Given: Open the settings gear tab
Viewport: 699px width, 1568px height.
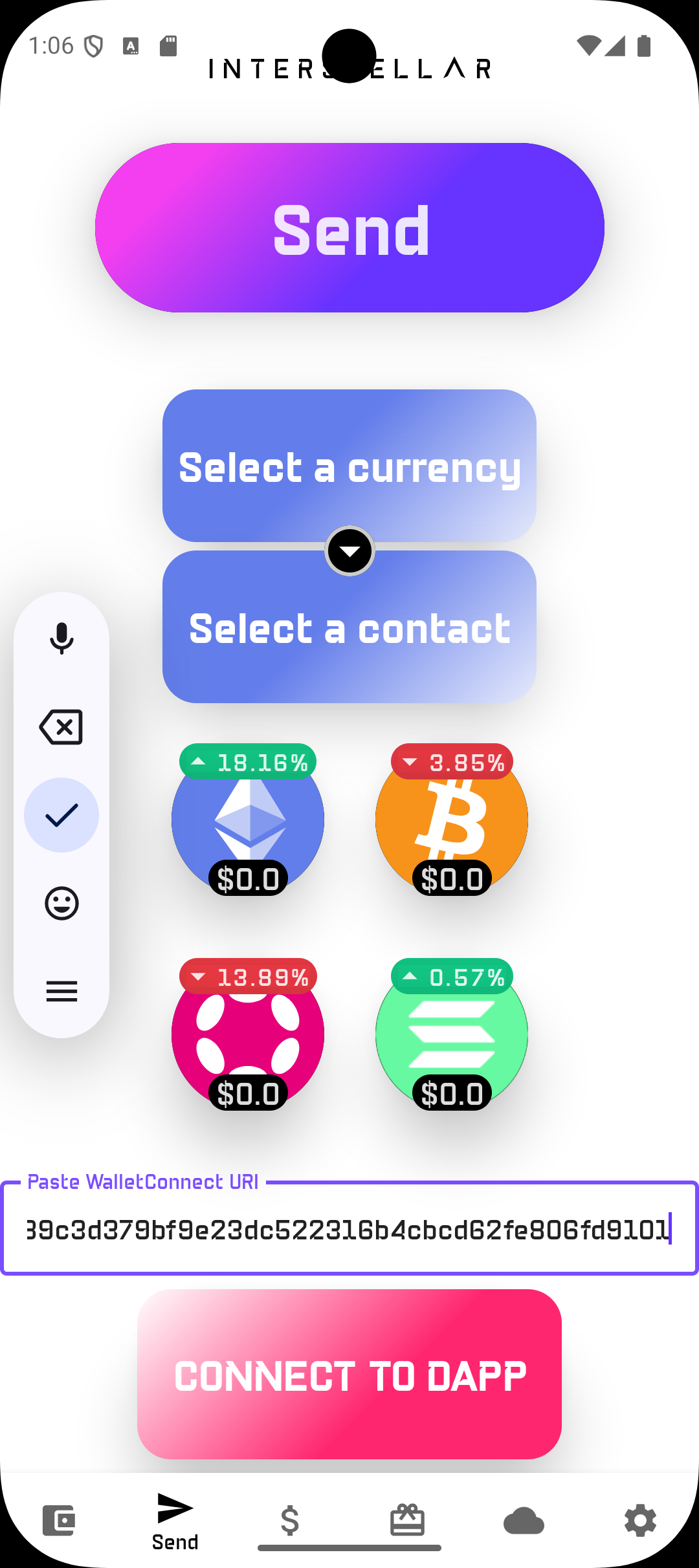Looking at the screenshot, I should (640, 1520).
